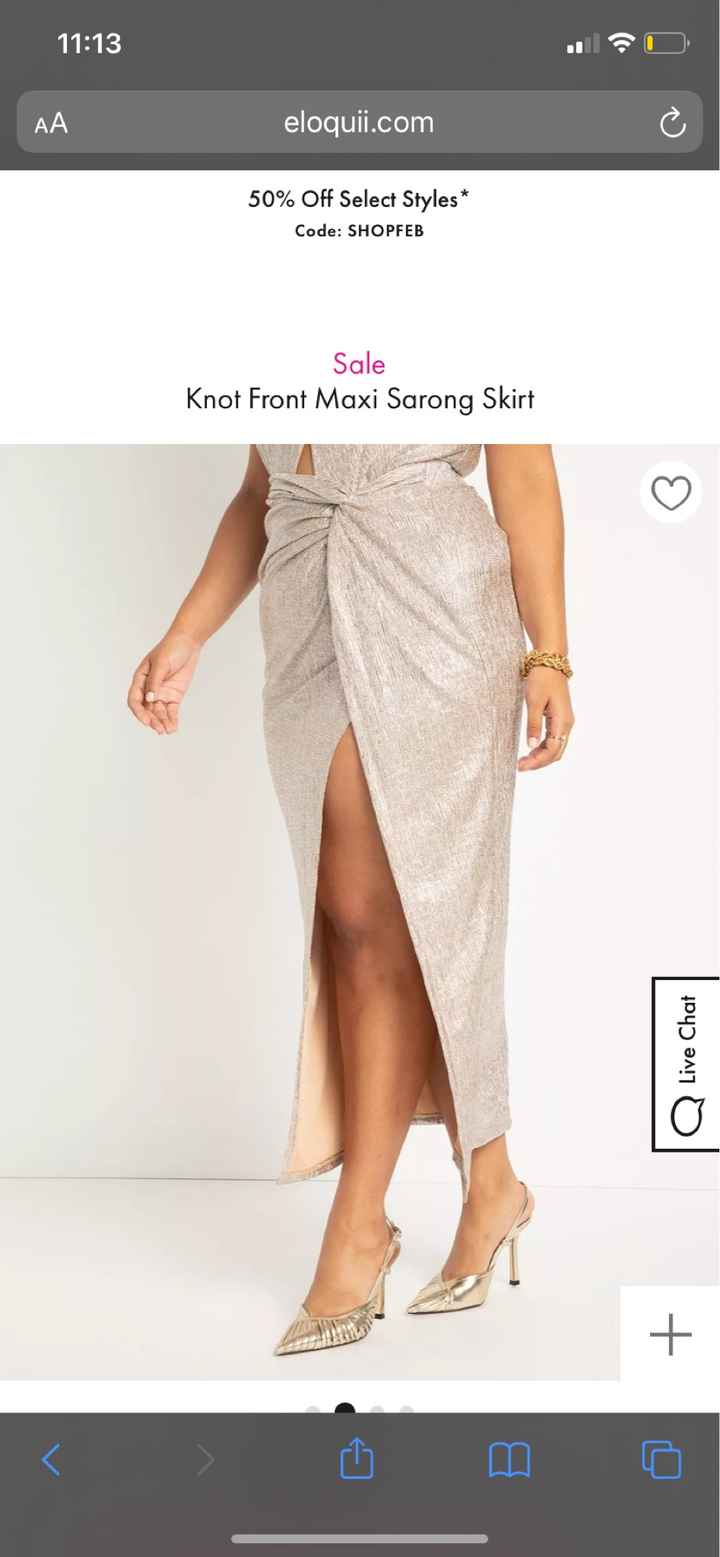Viewport: 720px width, 1557px height.
Task: Tap the wishlist heart icon on the skirt photo
Action: pos(670,492)
